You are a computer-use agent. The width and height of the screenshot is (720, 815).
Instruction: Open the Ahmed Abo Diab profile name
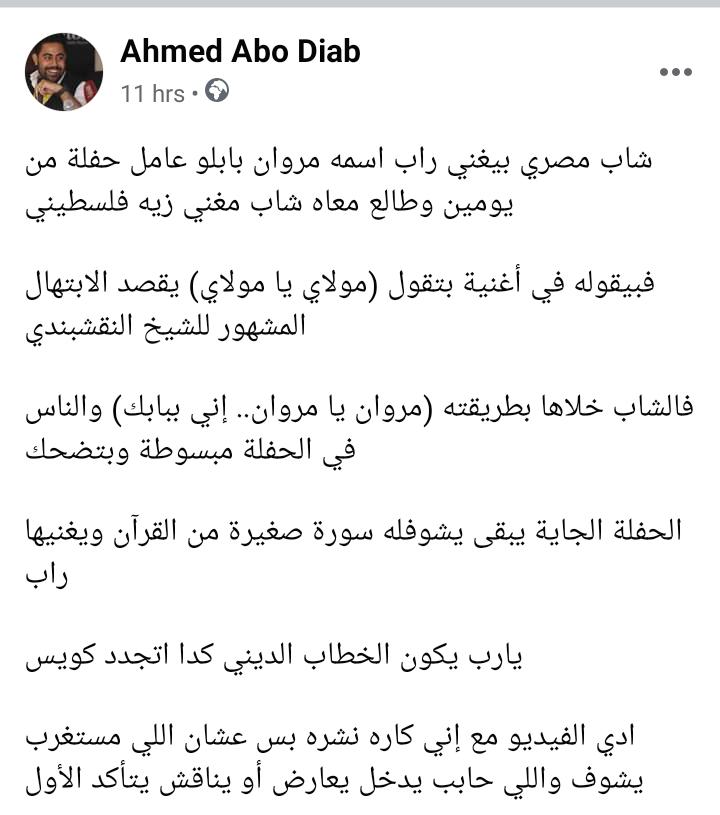pos(240,52)
